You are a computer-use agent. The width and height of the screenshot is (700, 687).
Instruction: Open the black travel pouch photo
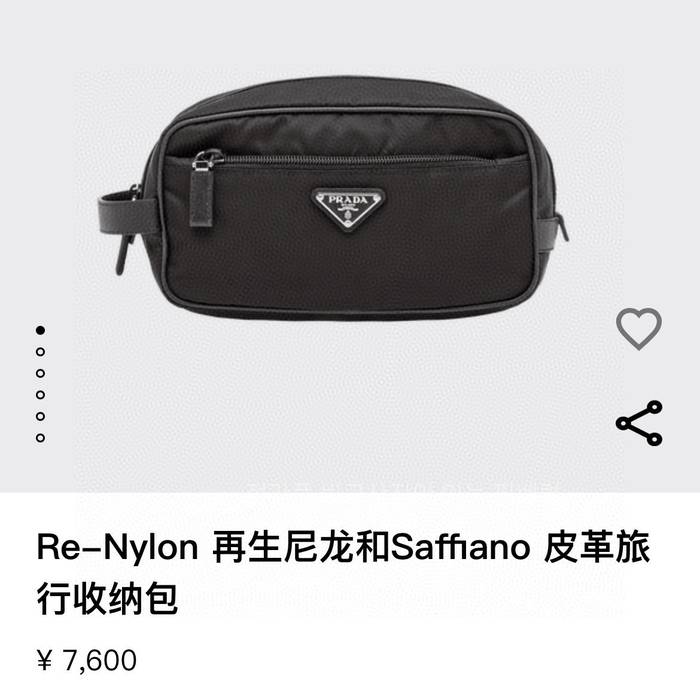335,200
